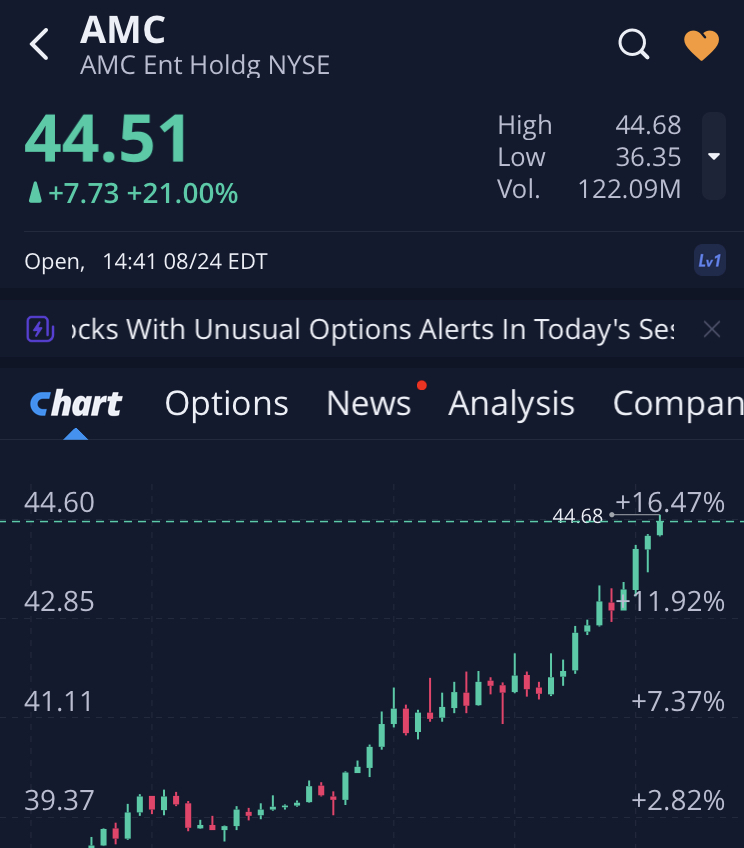Viewport: 744px width, 848px height.
Task: Switch to the Options tab
Action: tap(226, 403)
